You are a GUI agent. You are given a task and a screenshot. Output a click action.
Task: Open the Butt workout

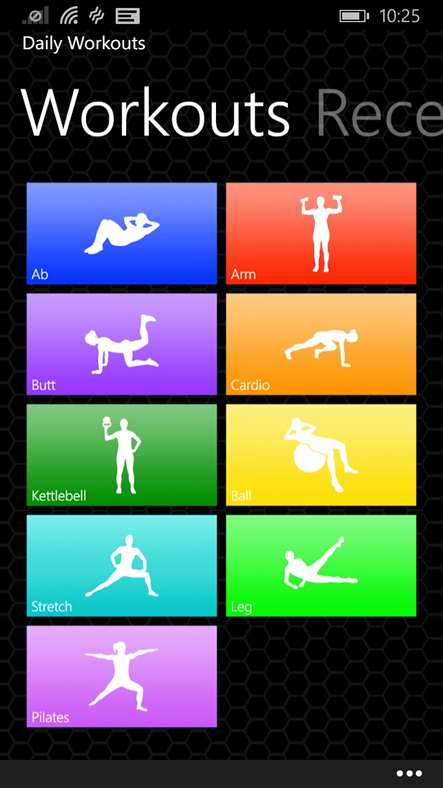(122, 344)
